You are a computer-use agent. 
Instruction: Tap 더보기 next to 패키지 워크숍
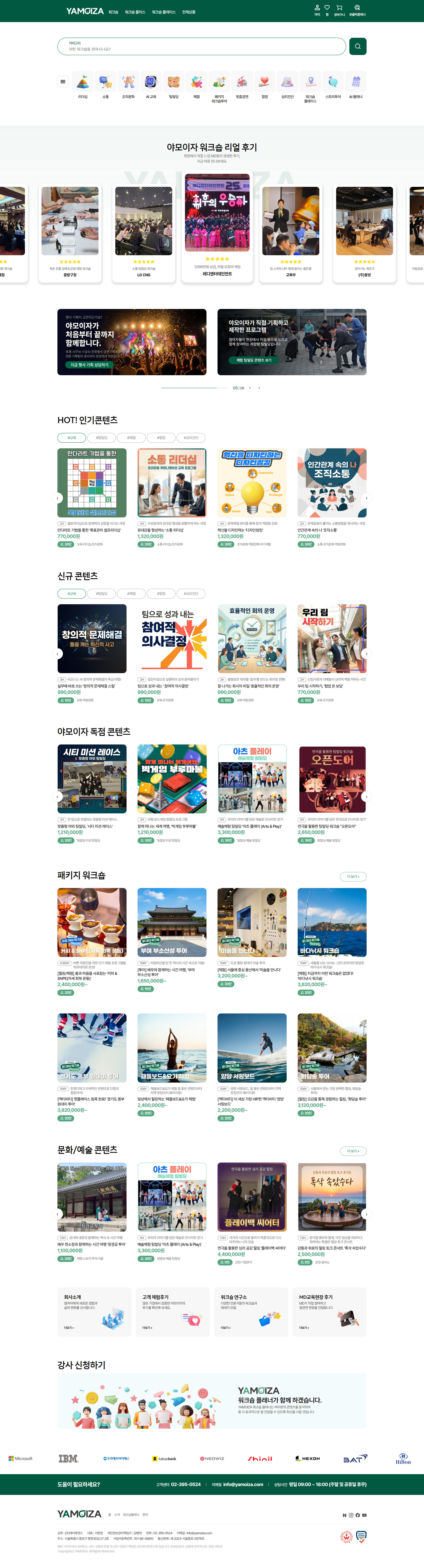pyautogui.click(x=353, y=877)
